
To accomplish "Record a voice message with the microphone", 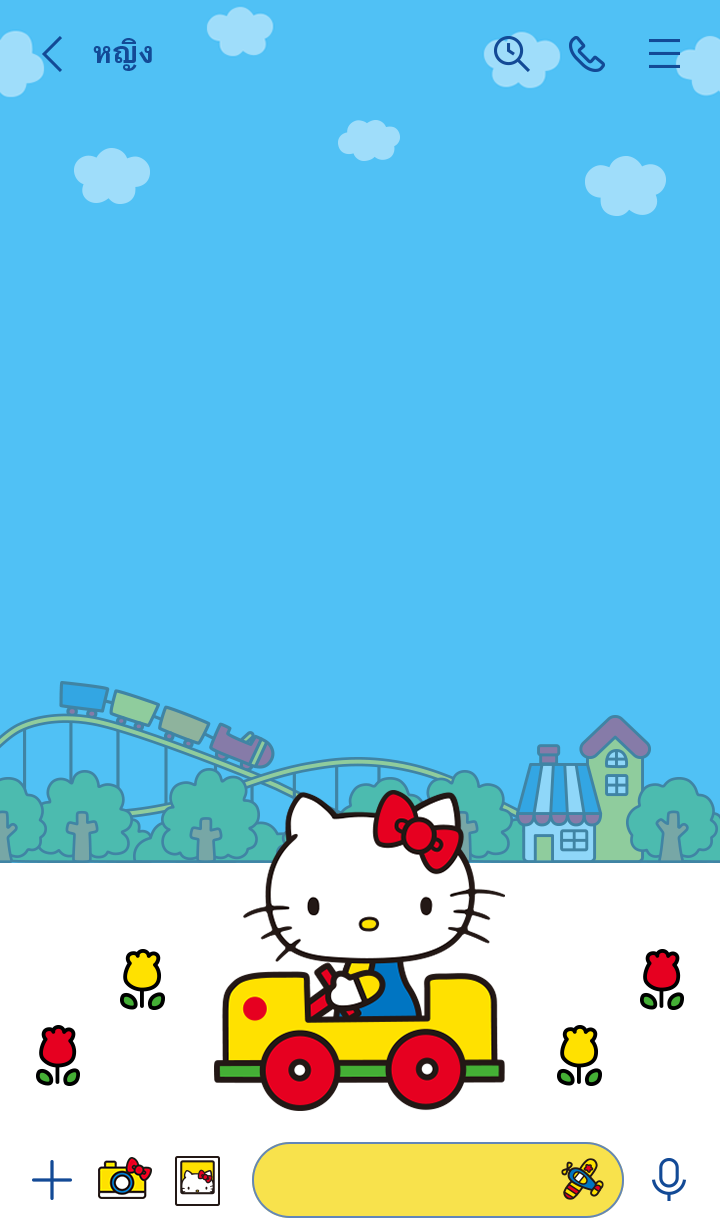I will (668, 1180).
